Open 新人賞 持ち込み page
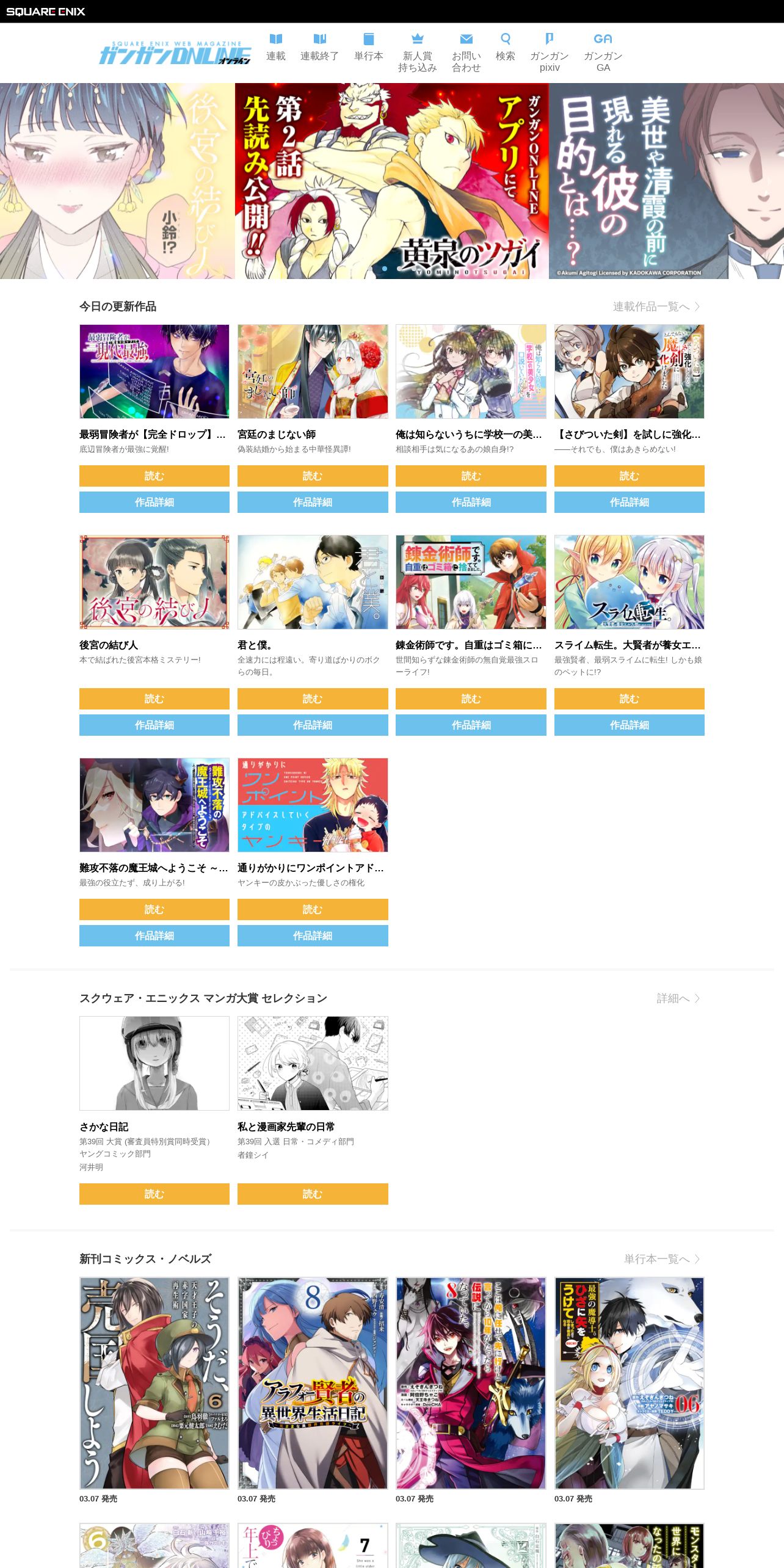Screen dimensions: 784x1568 tap(417, 53)
